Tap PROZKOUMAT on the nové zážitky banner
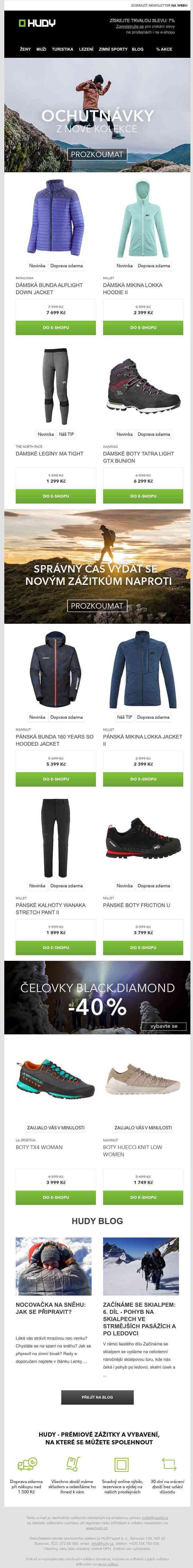 [x=97, y=606]
